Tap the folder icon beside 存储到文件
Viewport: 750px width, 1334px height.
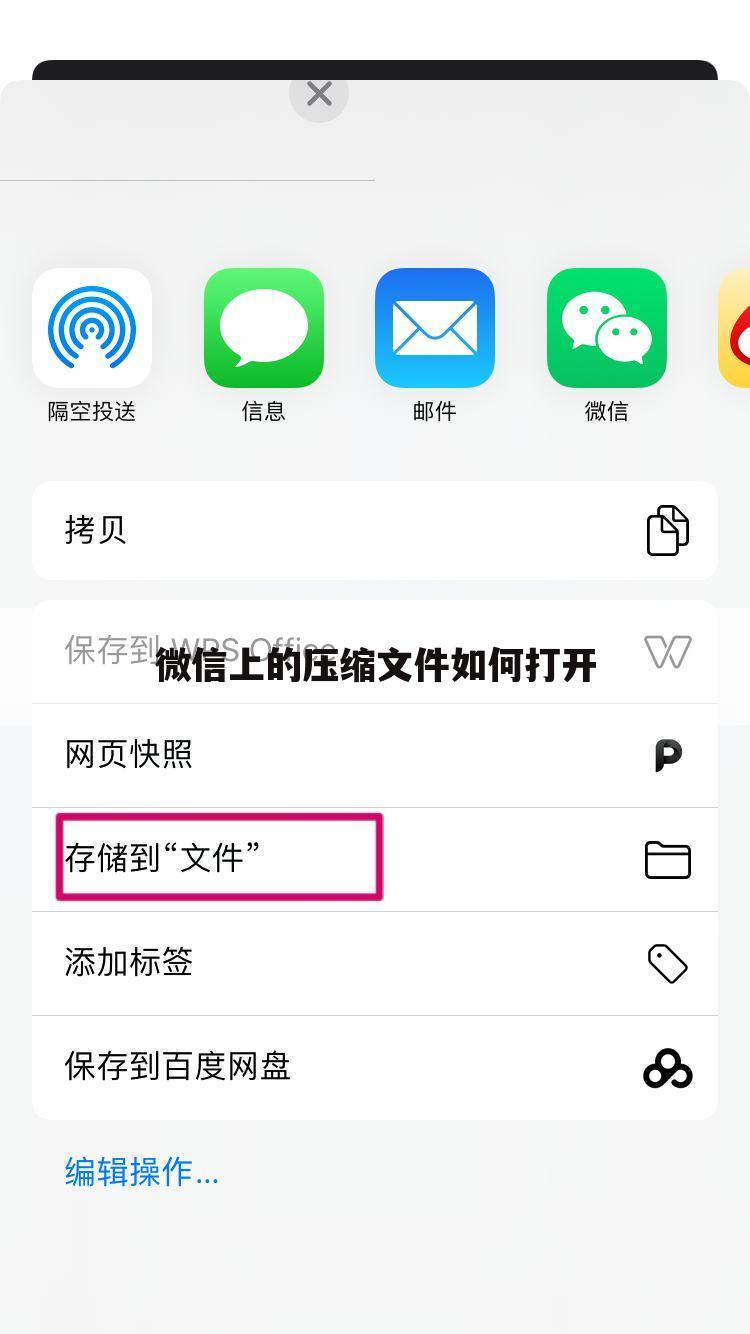click(667, 860)
